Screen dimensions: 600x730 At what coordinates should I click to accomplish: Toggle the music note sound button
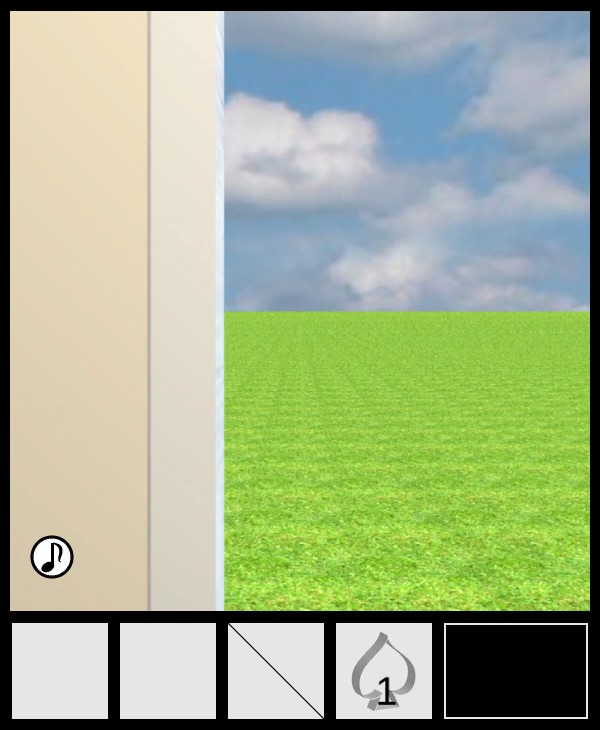point(52,557)
